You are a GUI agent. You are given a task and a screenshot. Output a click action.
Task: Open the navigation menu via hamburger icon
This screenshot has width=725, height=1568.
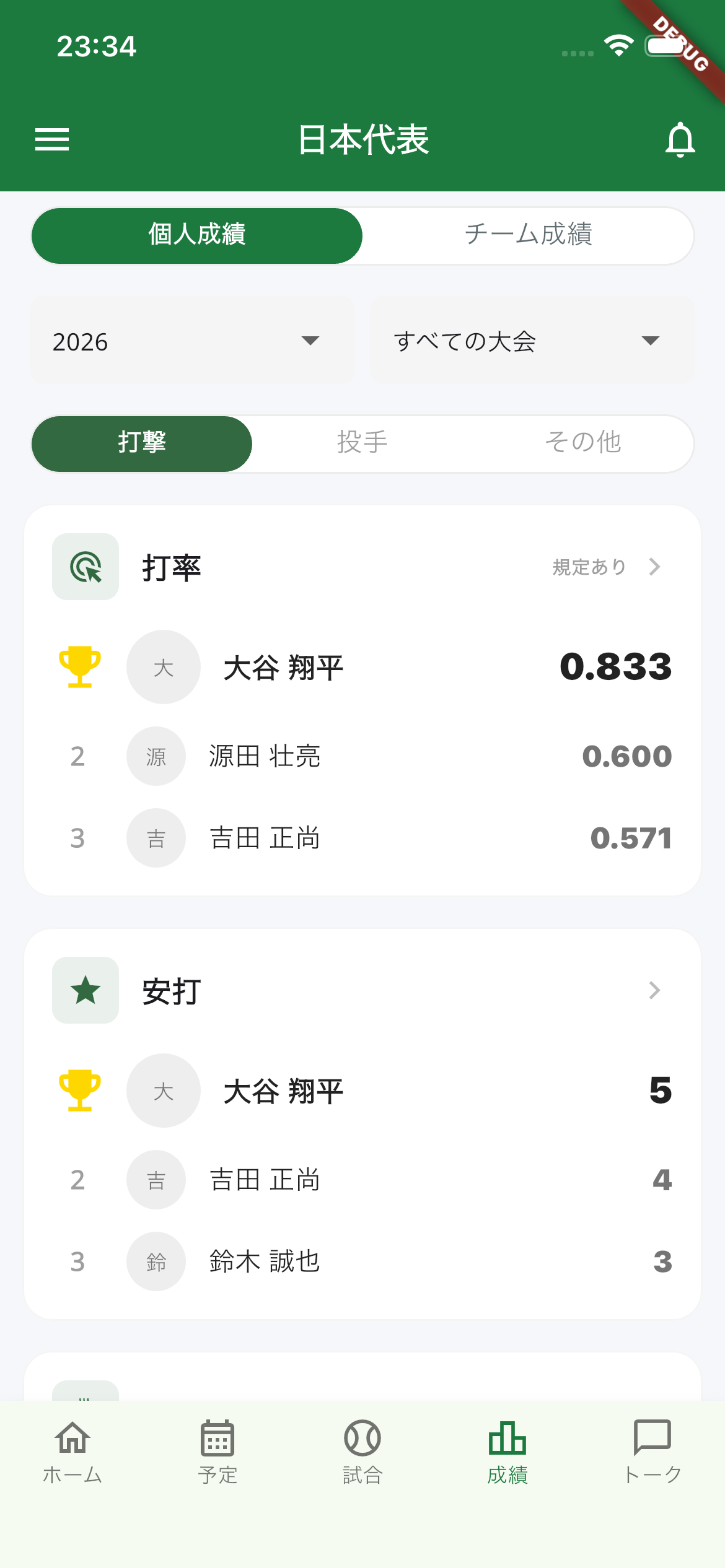pos(52,141)
